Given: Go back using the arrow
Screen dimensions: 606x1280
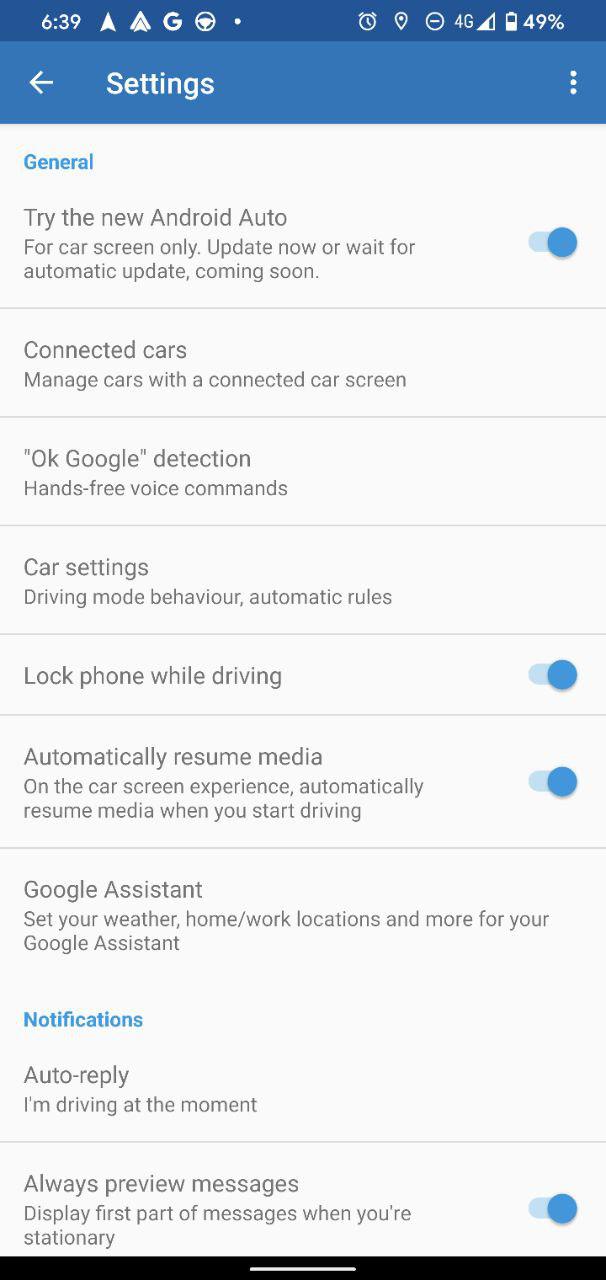Looking at the screenshot, I should coord(41,83).
